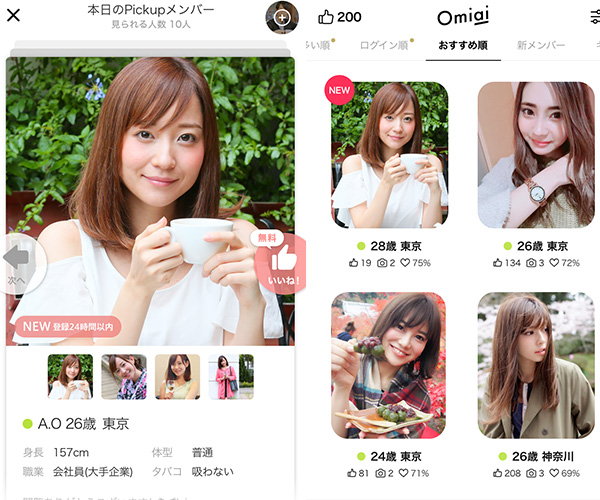View A.O's fourth small photo thumbnail

point(230,377)
